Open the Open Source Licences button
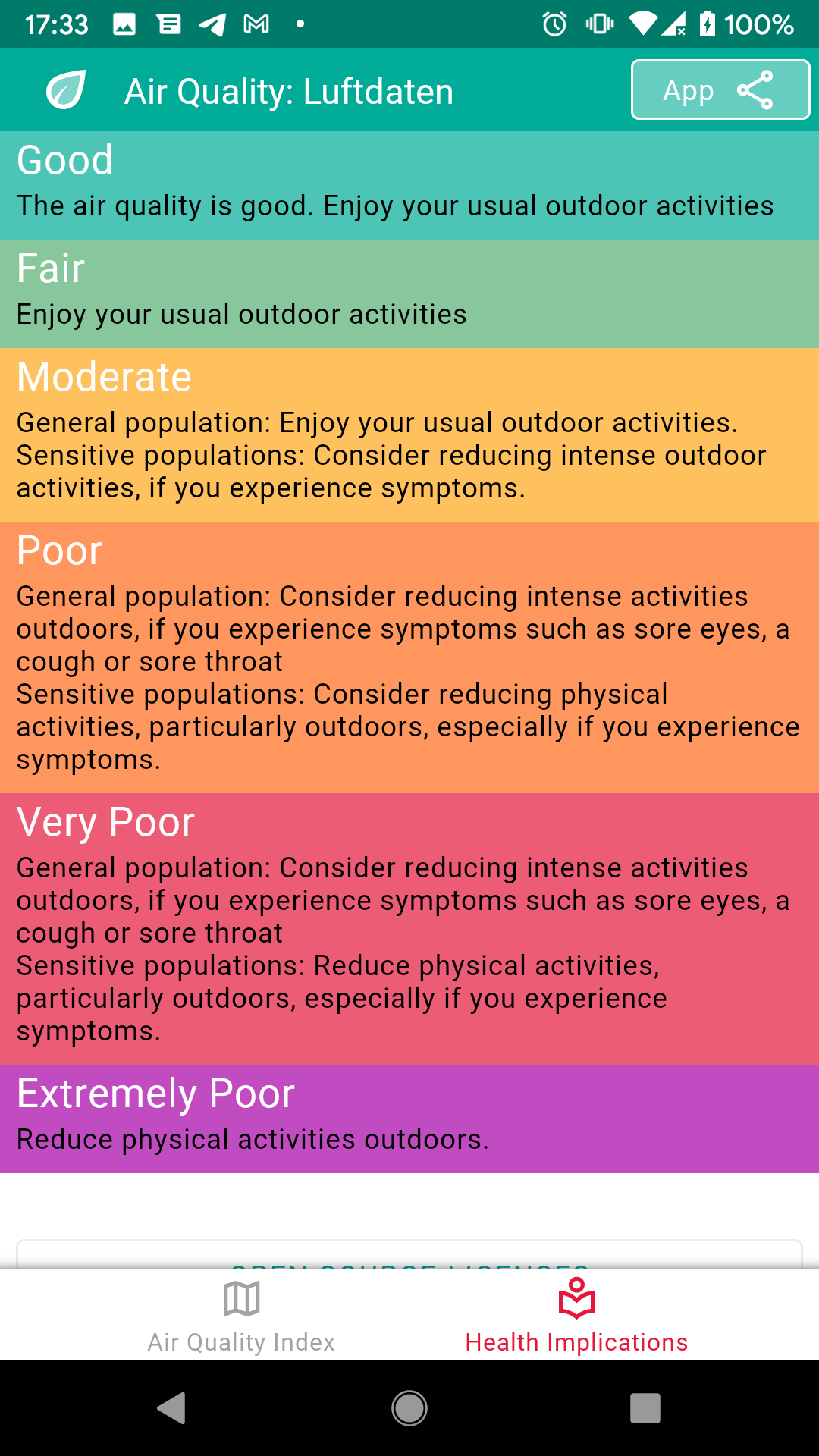Viewport: 819px width, 1456px height. (x=409, y=1256)
